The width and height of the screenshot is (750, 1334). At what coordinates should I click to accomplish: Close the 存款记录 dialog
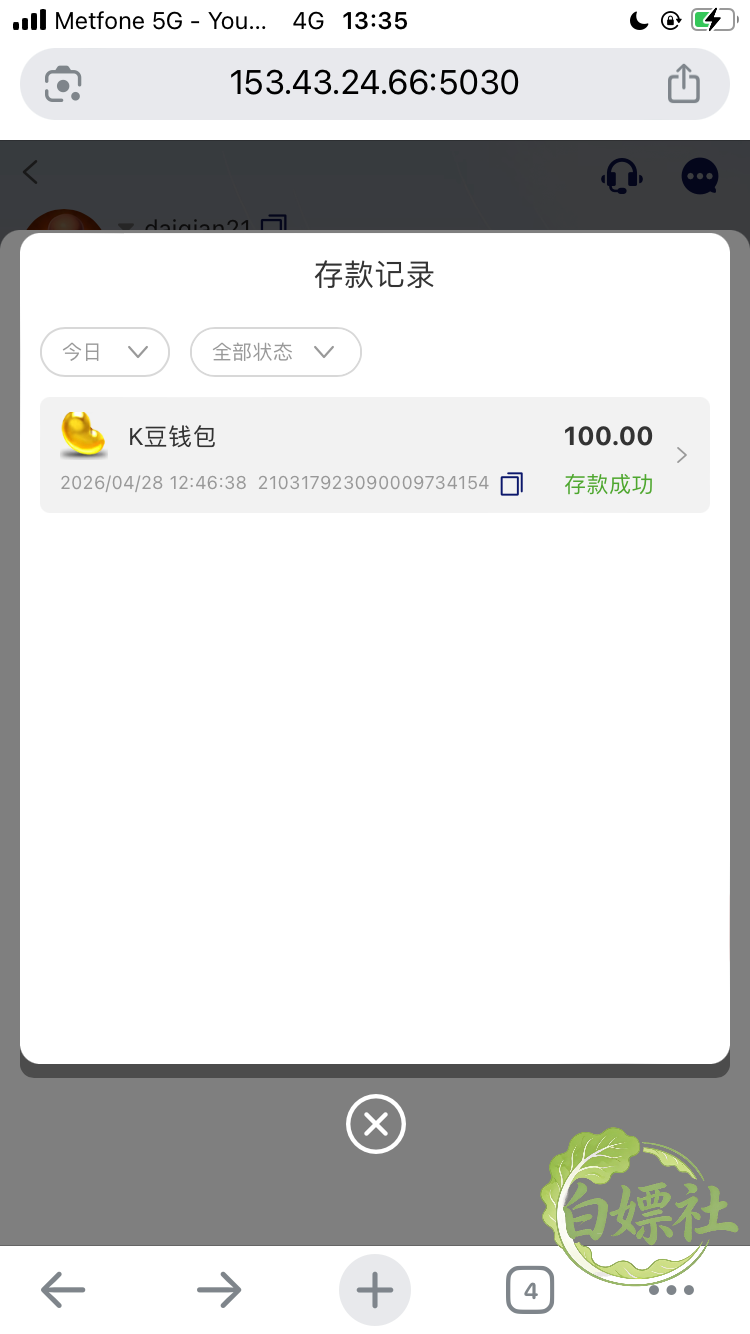coord(375,1125)
